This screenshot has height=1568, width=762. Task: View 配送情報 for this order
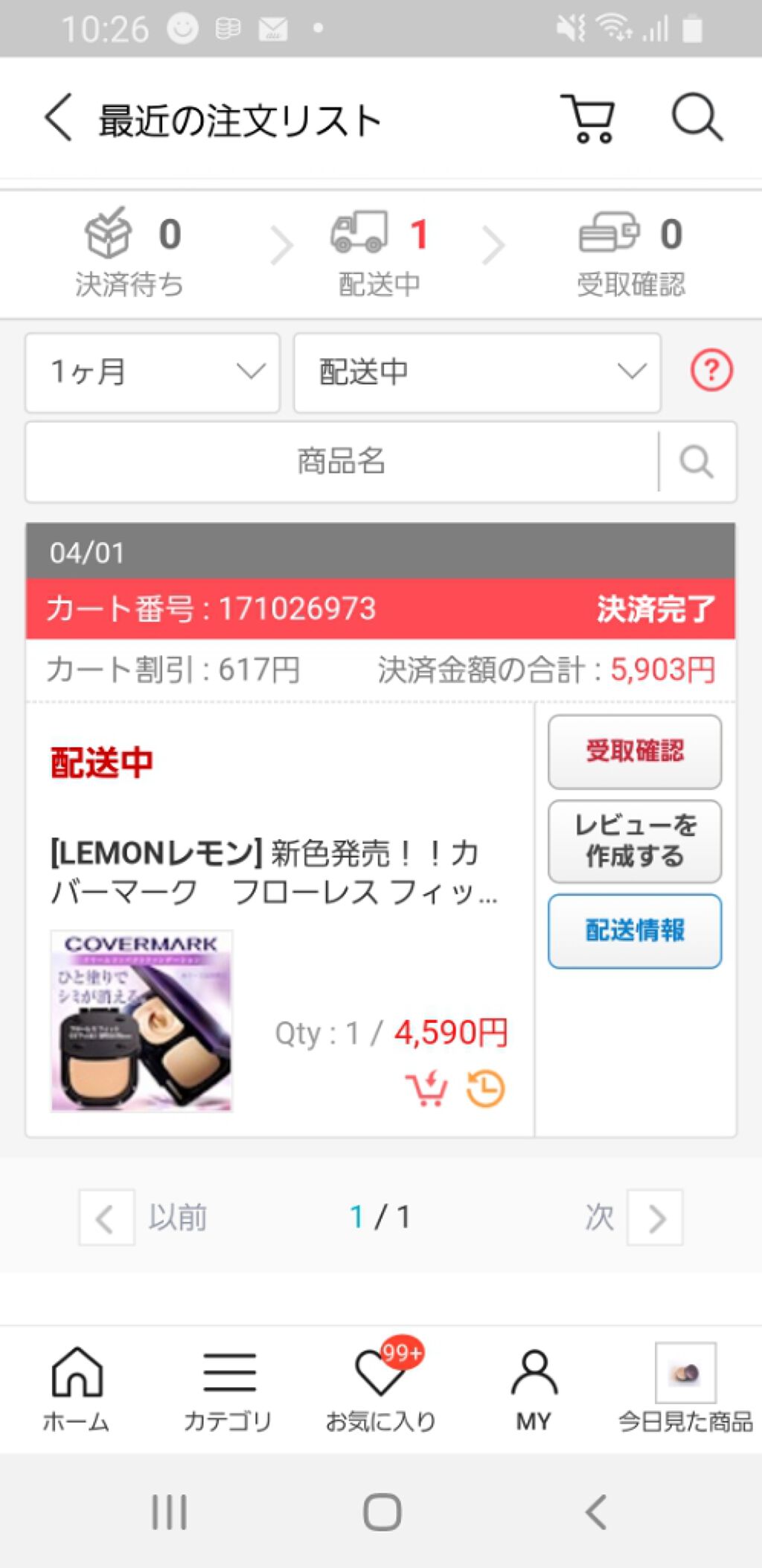tap(635, 931)
